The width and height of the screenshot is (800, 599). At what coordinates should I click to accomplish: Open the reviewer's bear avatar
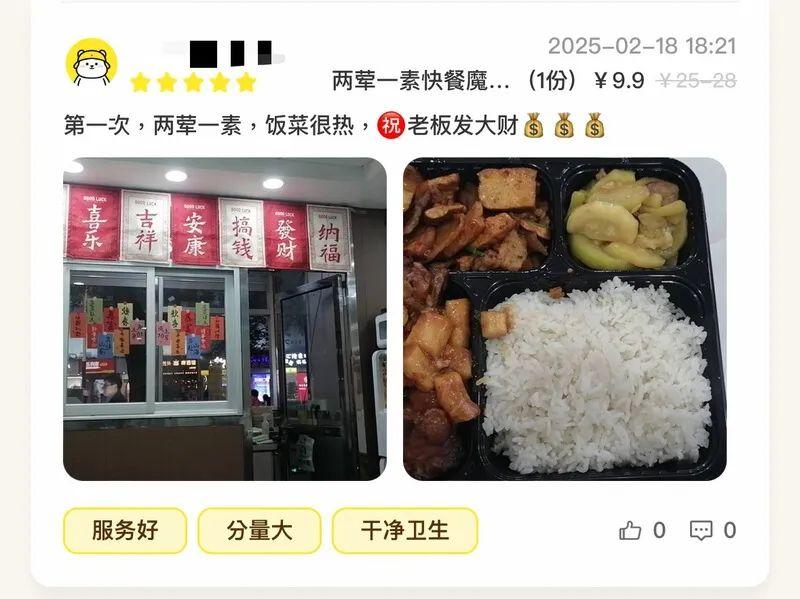(92, 64)
